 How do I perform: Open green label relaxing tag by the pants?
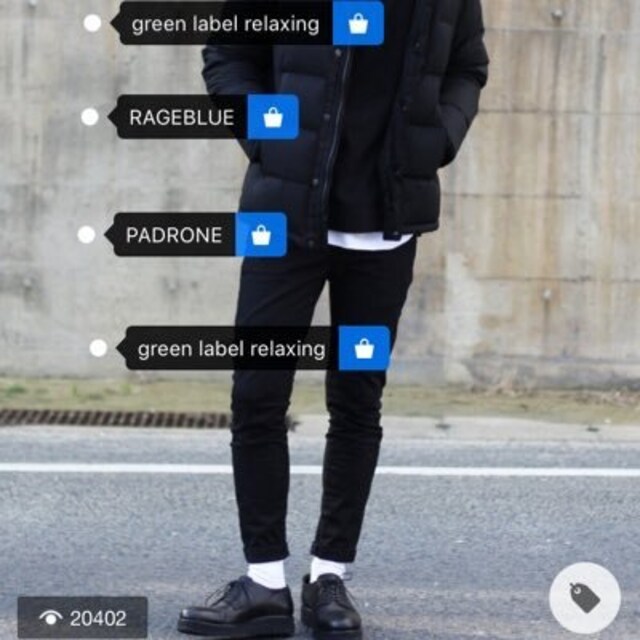click(x=231, y=349)
